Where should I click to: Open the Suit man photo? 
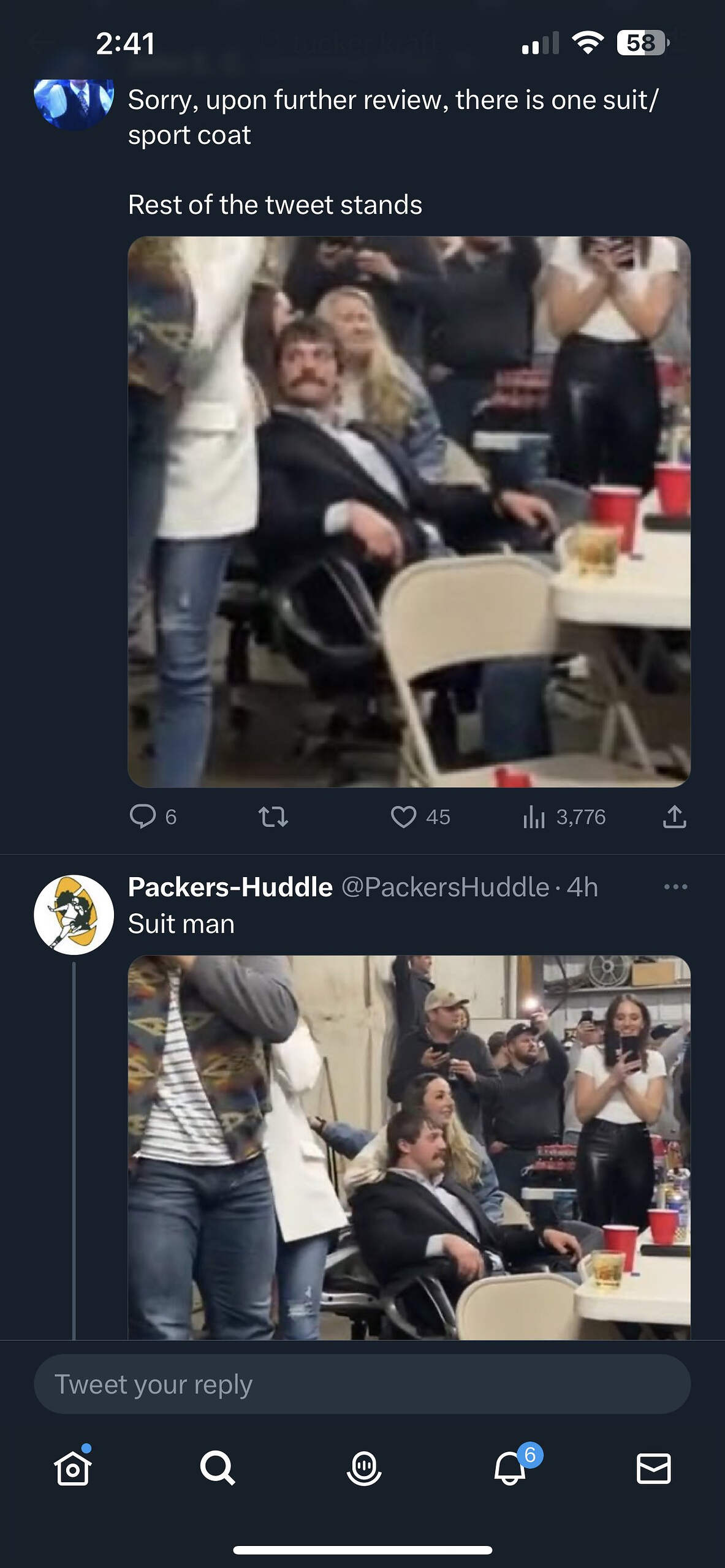tap(409, 1145)
